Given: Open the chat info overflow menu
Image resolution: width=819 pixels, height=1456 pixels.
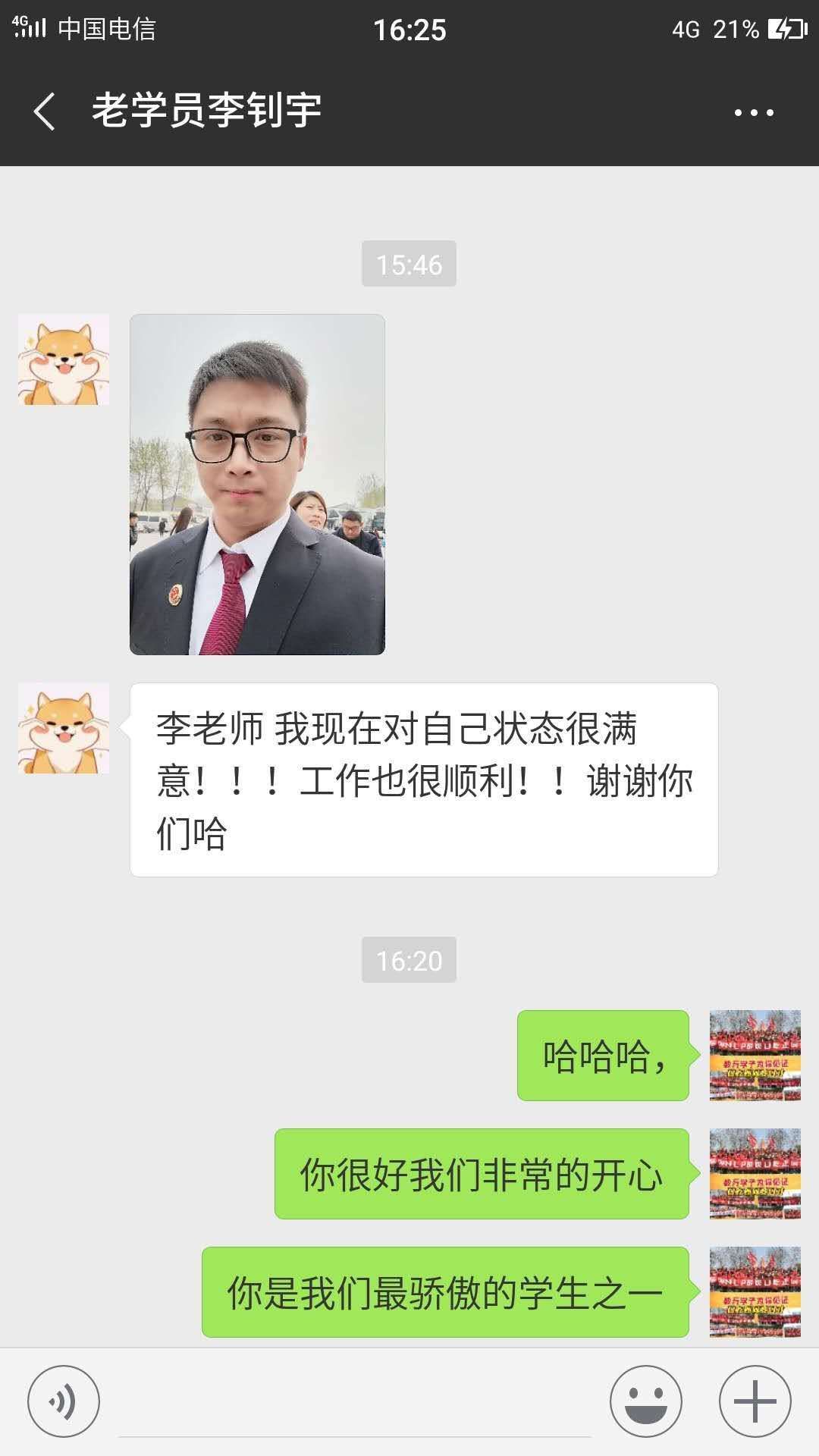Looking at the screenshot, I should (x=754, y=113).
